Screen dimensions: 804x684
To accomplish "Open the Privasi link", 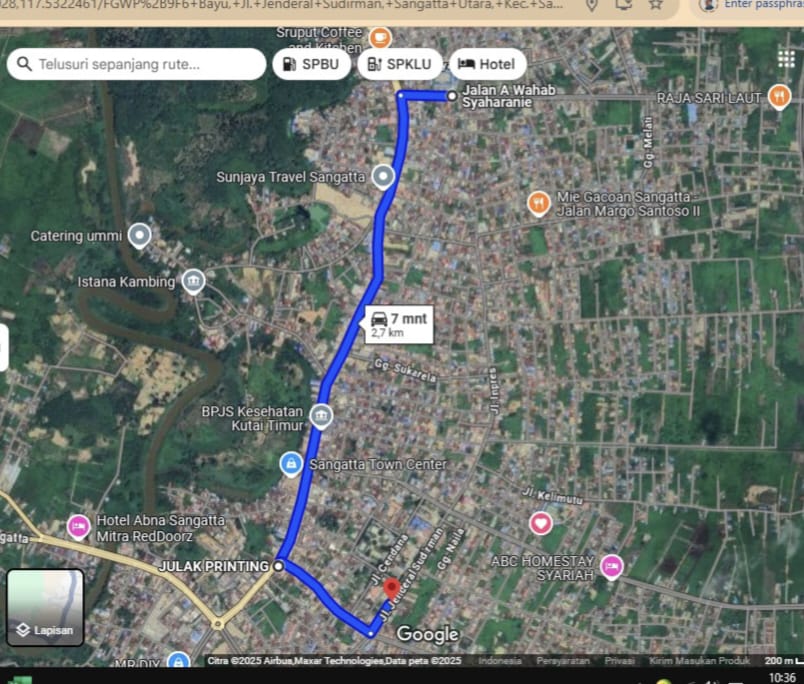I will tap(619, 661).
